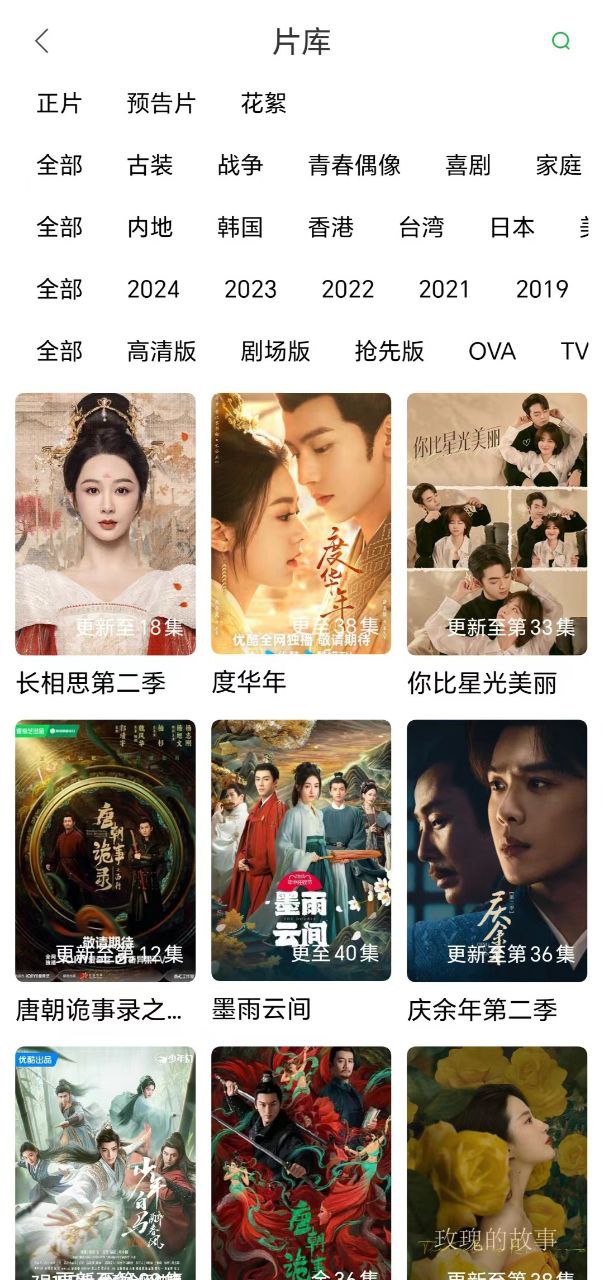Filter region to 内地
The image size is (603, 1280).
150,227
